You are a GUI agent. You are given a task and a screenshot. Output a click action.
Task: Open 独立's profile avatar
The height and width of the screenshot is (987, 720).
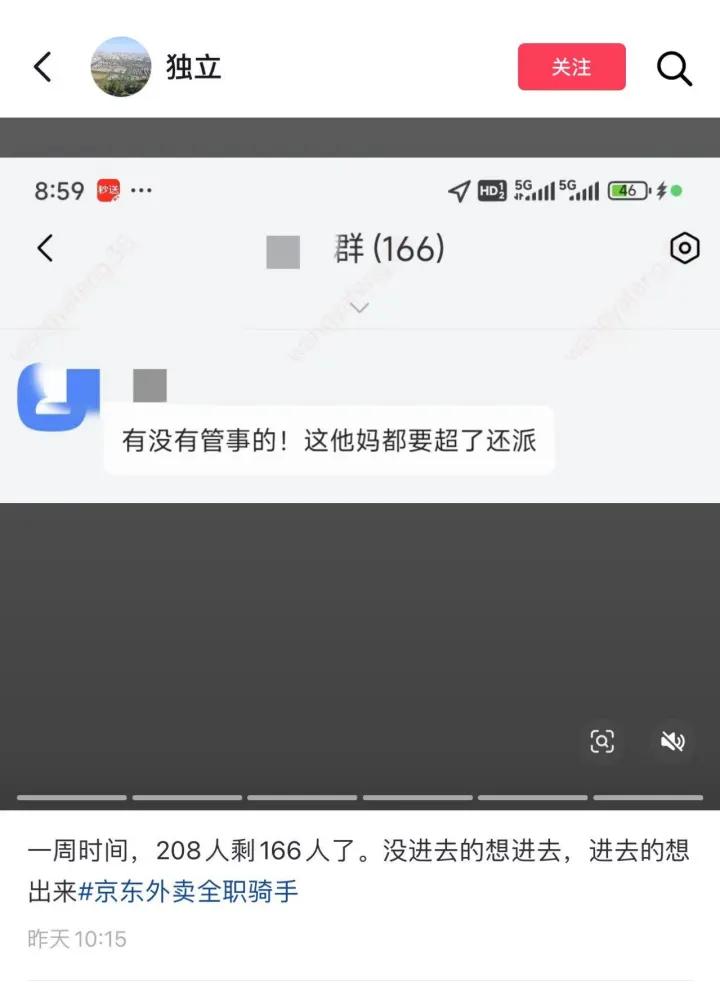(121, 67)
